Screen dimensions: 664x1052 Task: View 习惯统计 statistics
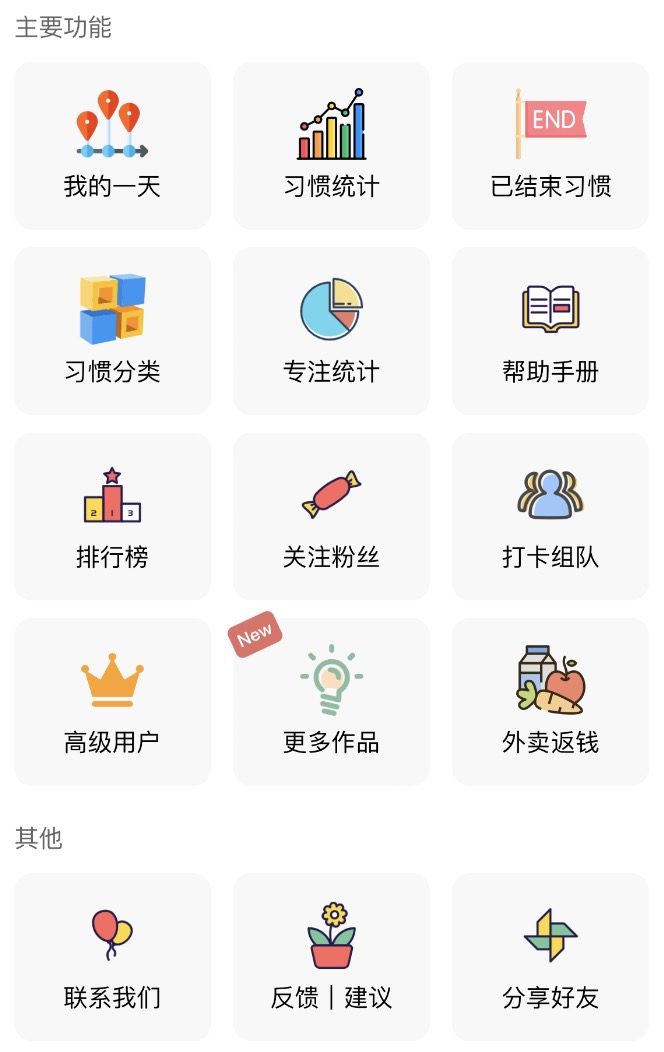[x=331, y=146]
